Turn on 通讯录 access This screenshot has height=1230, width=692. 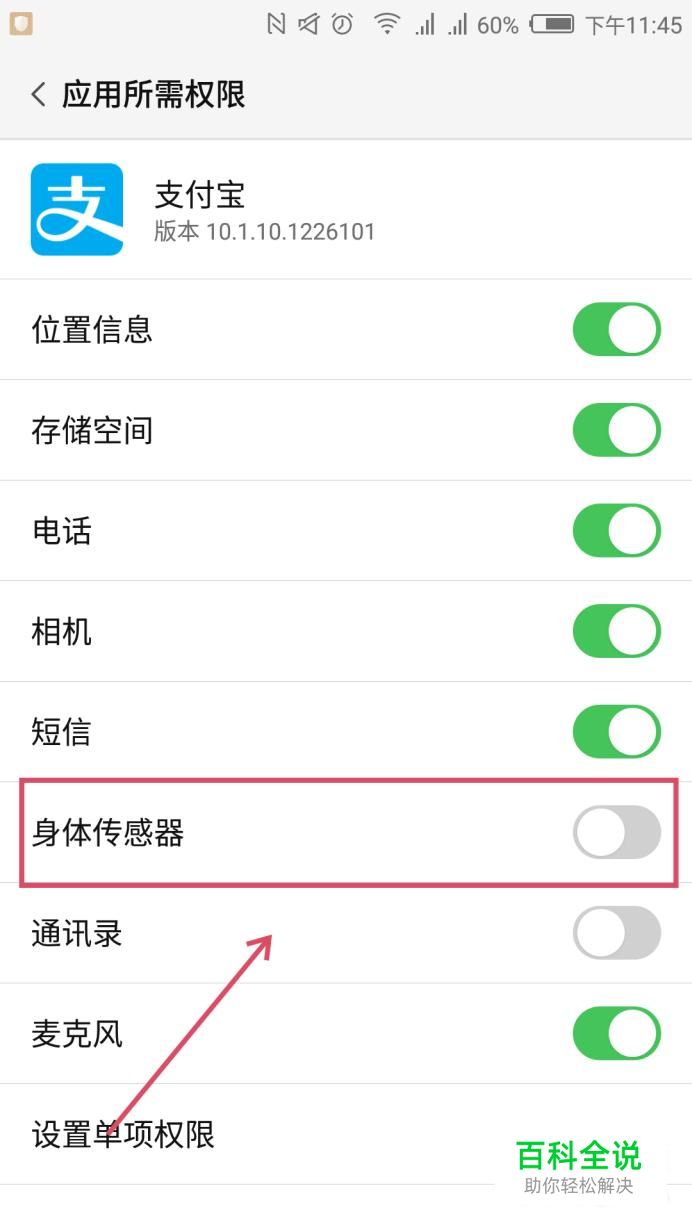(x=617, y=933)
